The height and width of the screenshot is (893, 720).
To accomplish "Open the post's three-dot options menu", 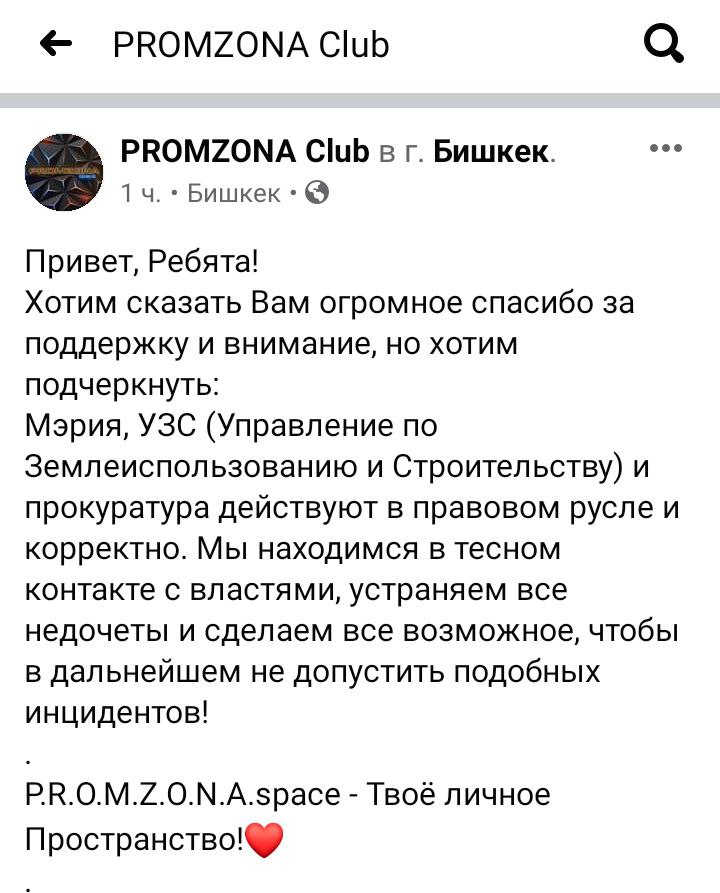I will tap(665, 149).
